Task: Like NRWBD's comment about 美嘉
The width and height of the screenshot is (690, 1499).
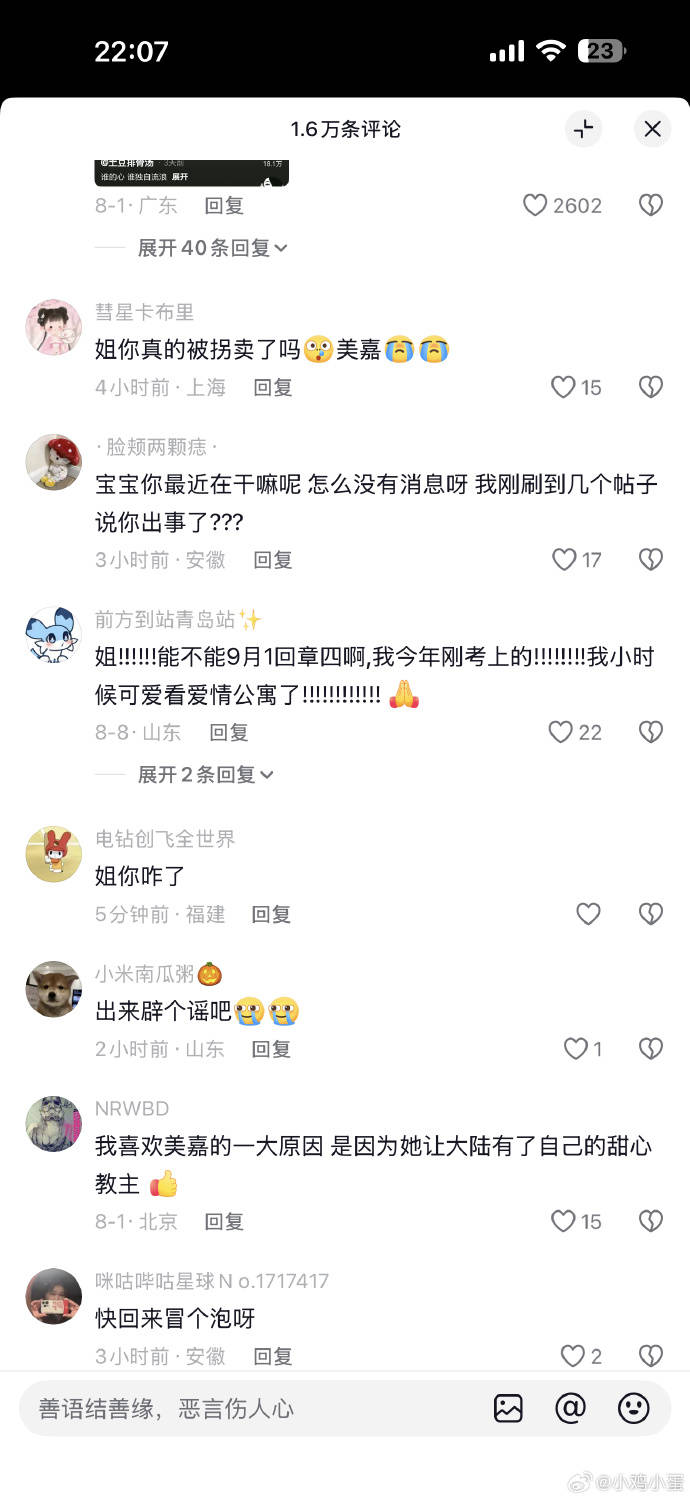Action: (564, 1221)
